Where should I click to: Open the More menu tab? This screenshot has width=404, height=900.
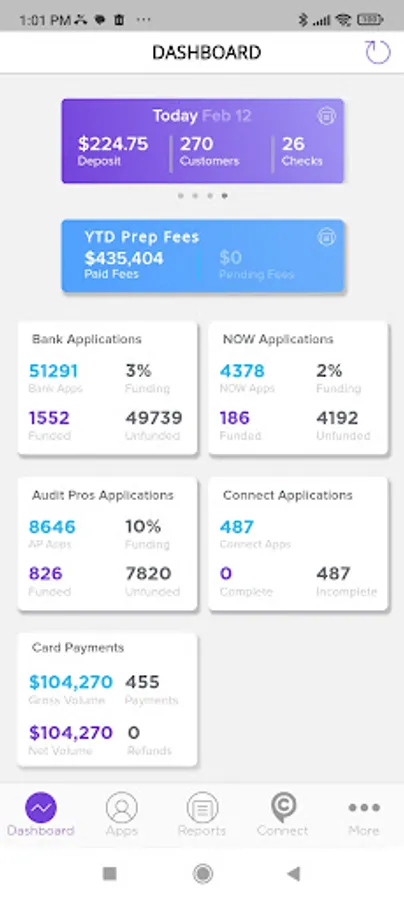click(x=364, y=814)
